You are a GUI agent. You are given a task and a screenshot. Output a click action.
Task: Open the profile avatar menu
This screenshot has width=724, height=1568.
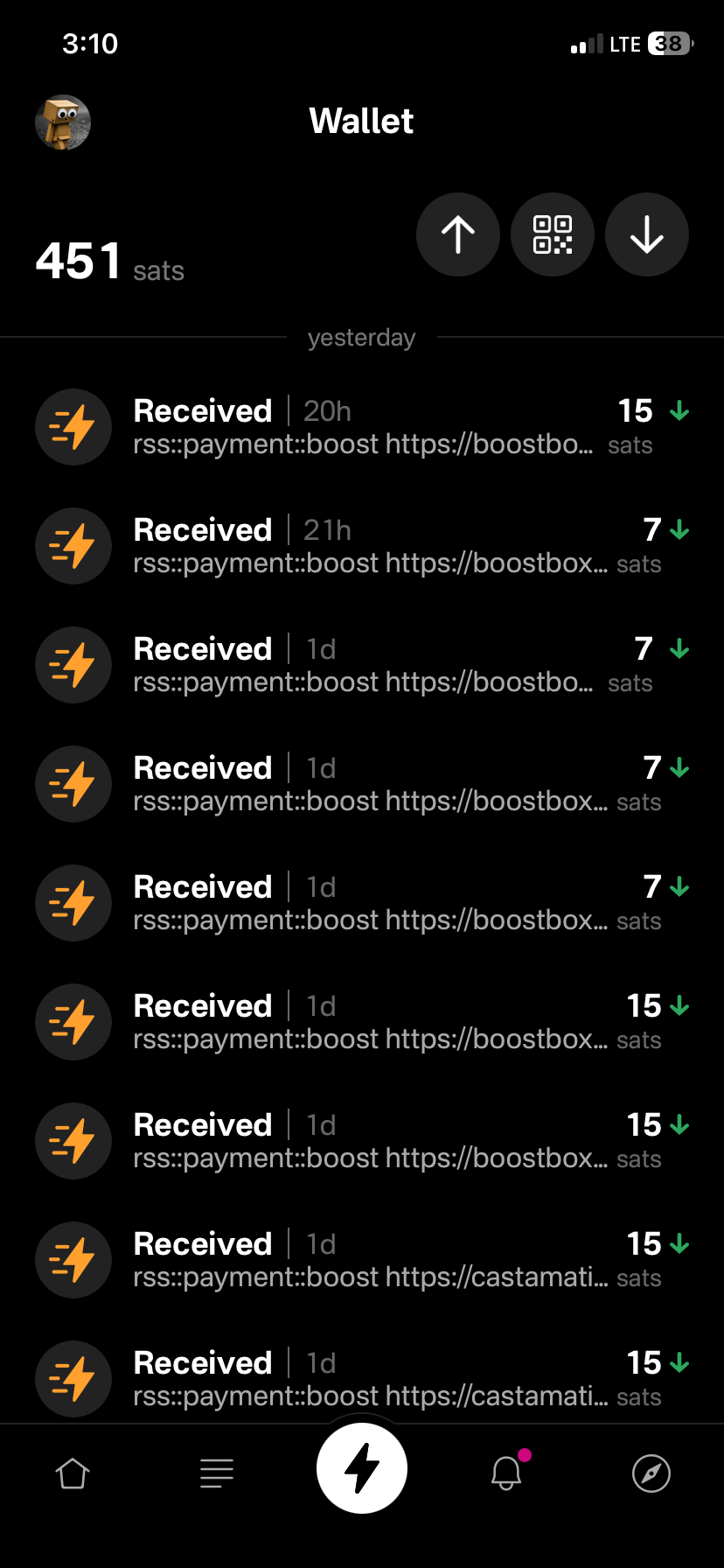63,122
